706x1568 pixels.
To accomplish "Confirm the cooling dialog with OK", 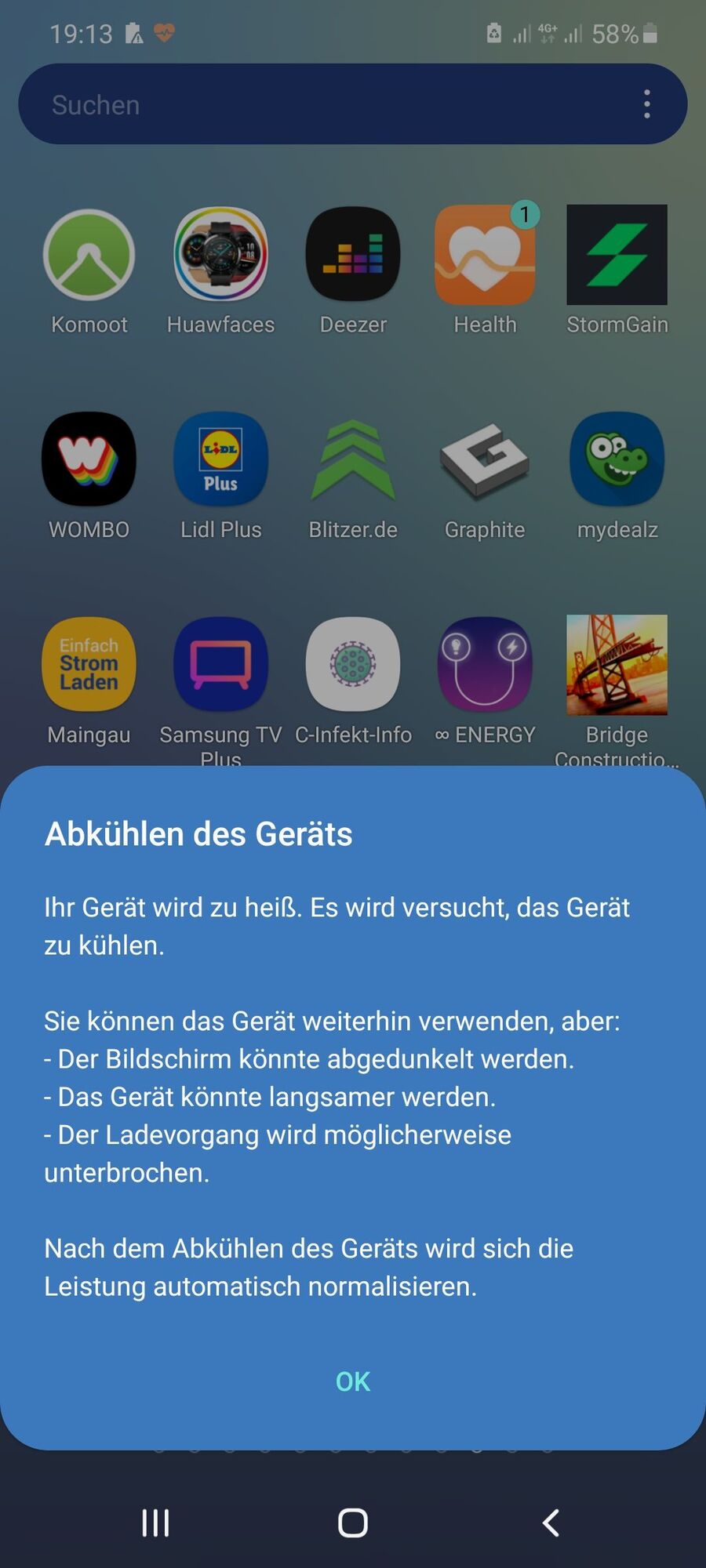I will pyautogui.click(x=352, y=1381).
